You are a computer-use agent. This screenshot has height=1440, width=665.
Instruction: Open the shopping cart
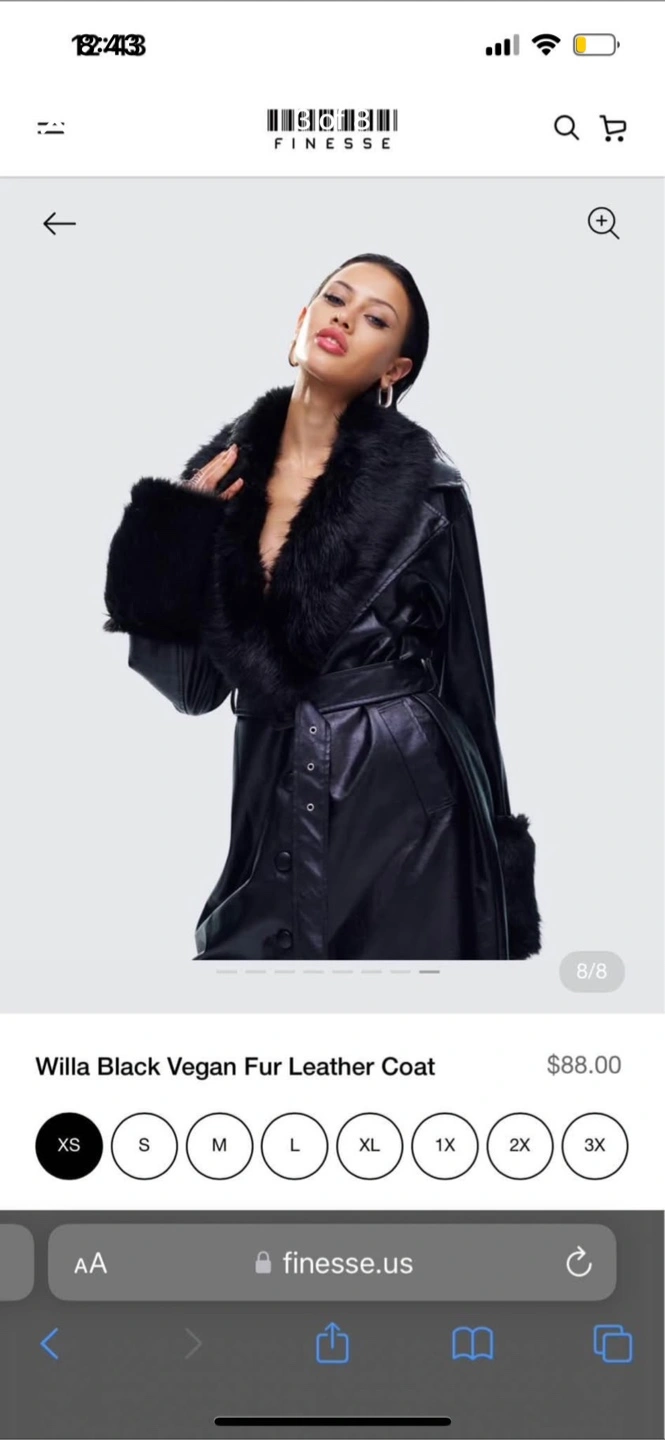click(613, 128)
